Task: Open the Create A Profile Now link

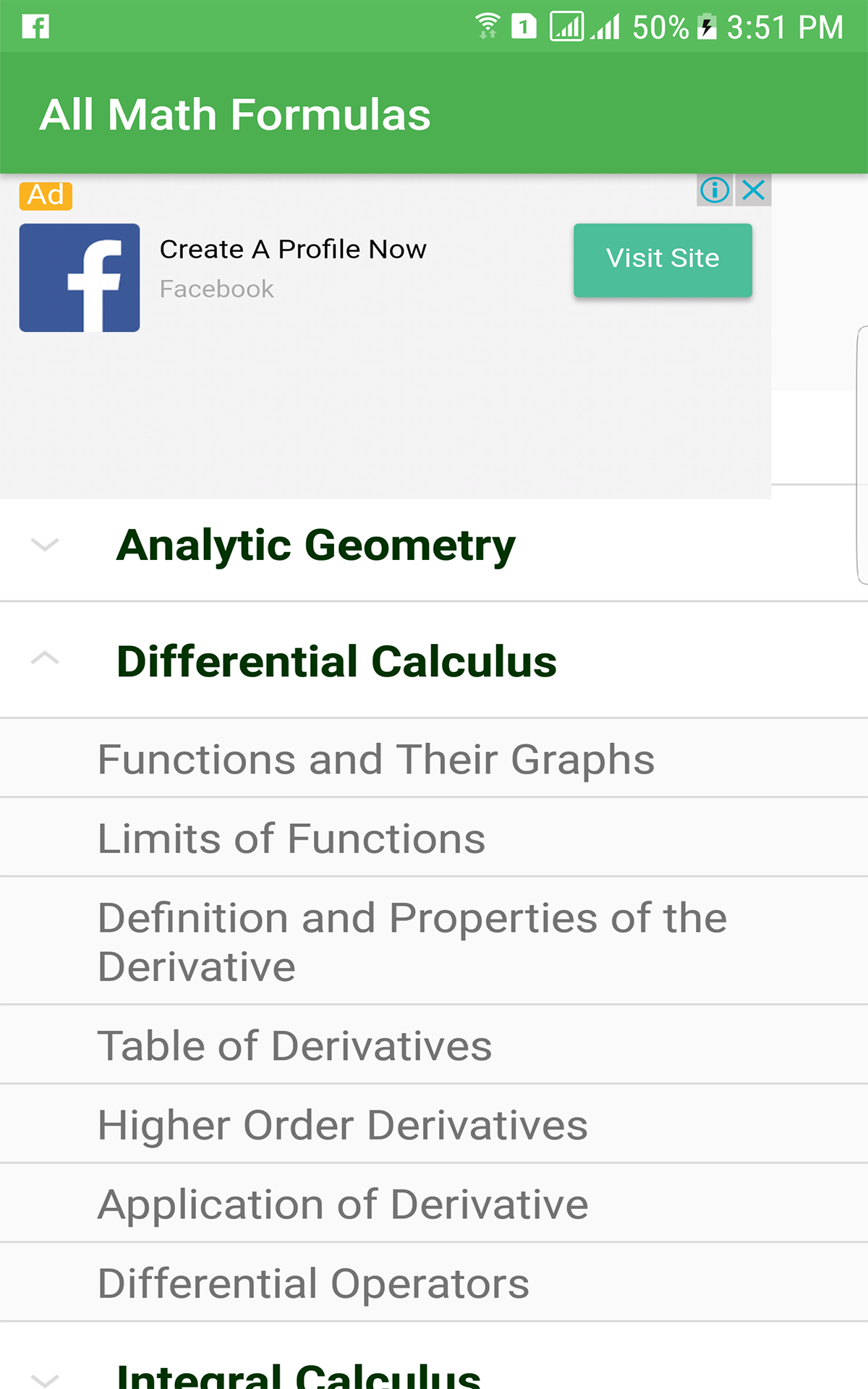Action: [292, 249]
